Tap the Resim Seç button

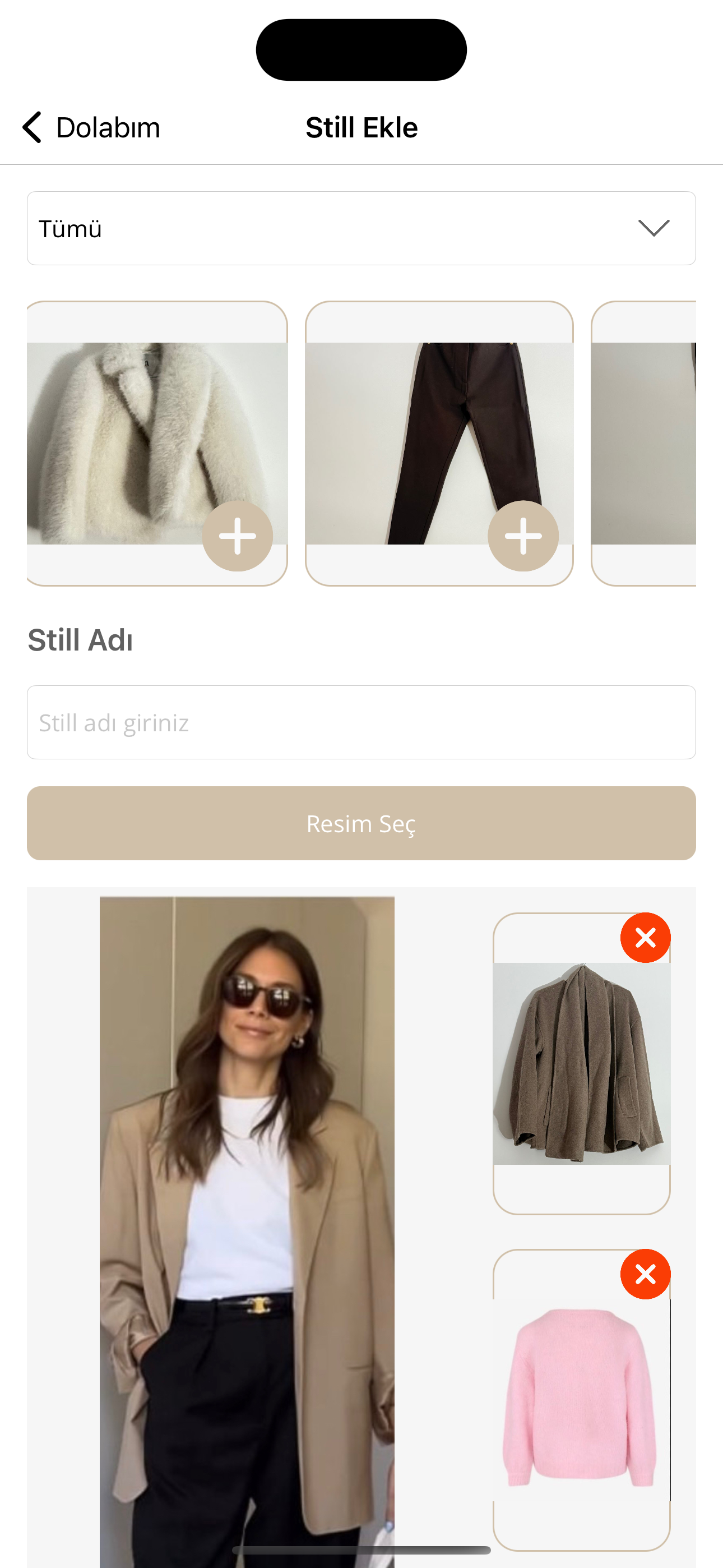pyautogui.click(x=361, y=823)
